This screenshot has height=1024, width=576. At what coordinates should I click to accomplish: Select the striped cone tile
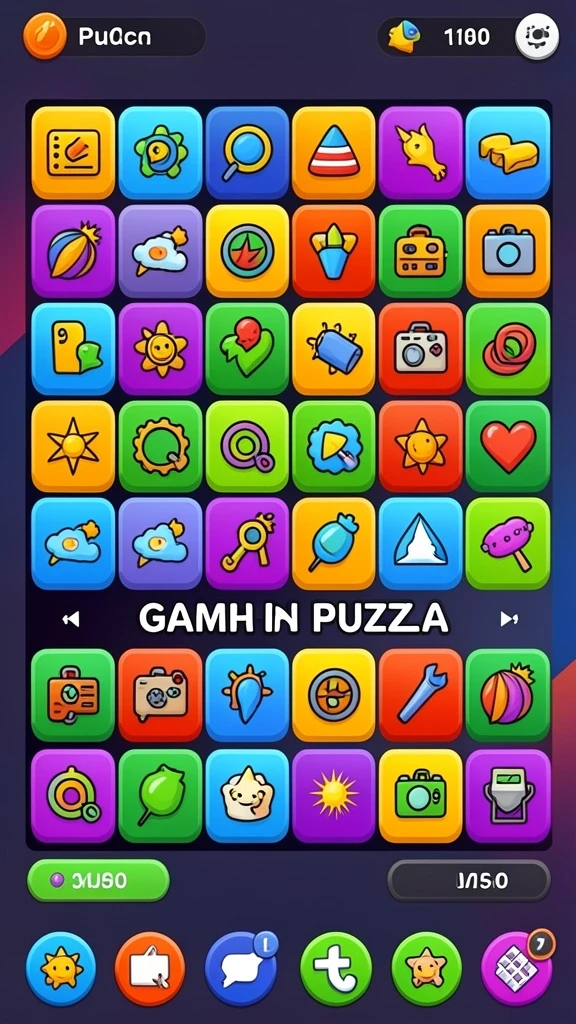(334, 153)
